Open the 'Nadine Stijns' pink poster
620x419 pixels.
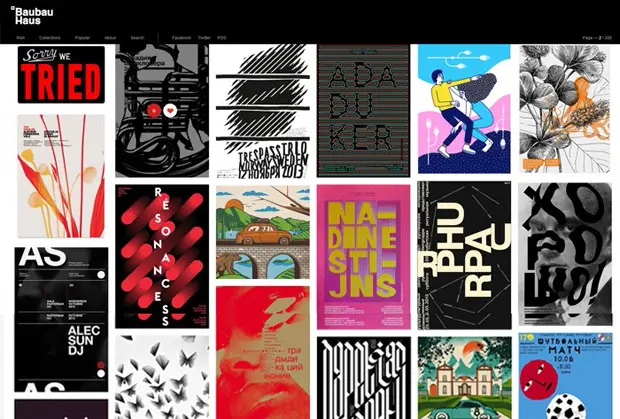click(x=363, y=256)
